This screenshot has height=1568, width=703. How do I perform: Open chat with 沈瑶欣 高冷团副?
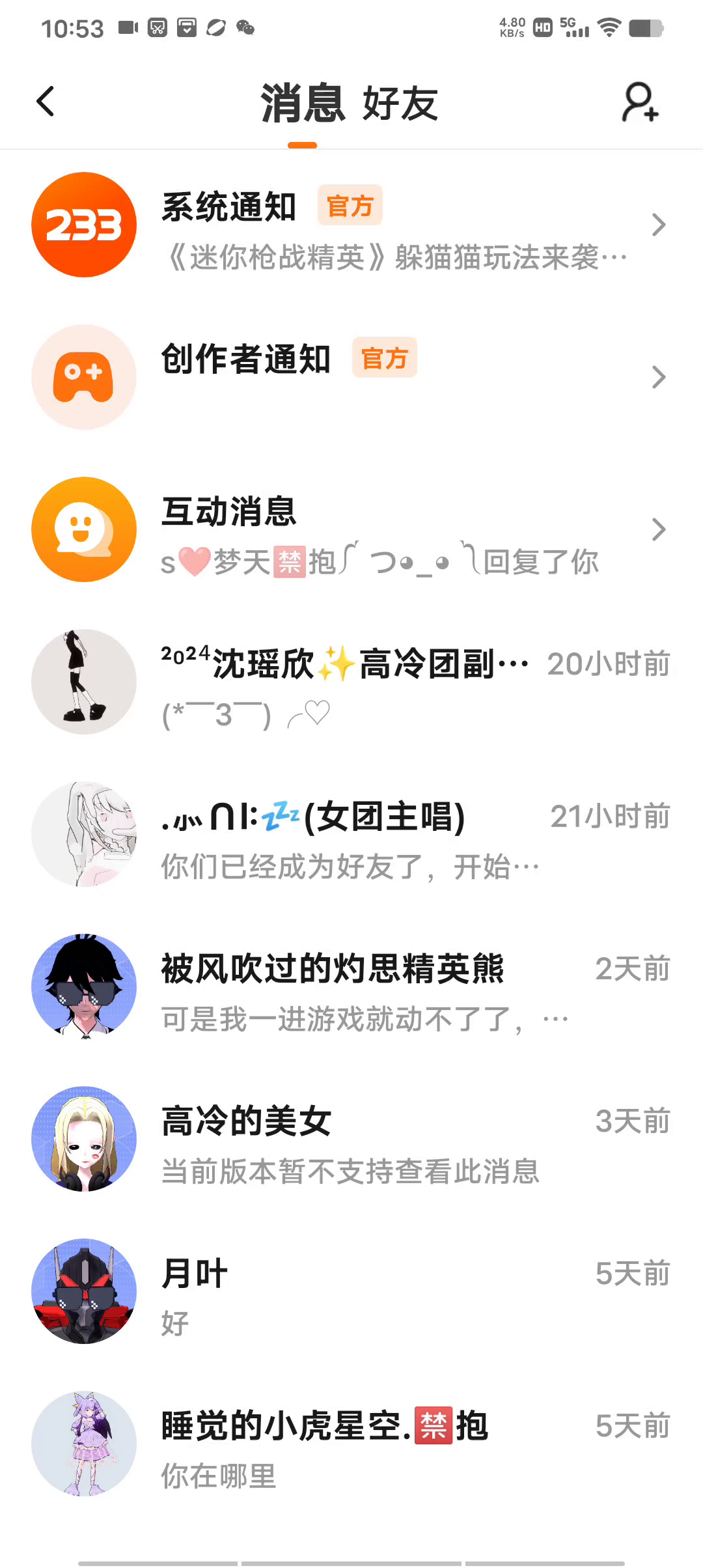(x=351, y=682)
